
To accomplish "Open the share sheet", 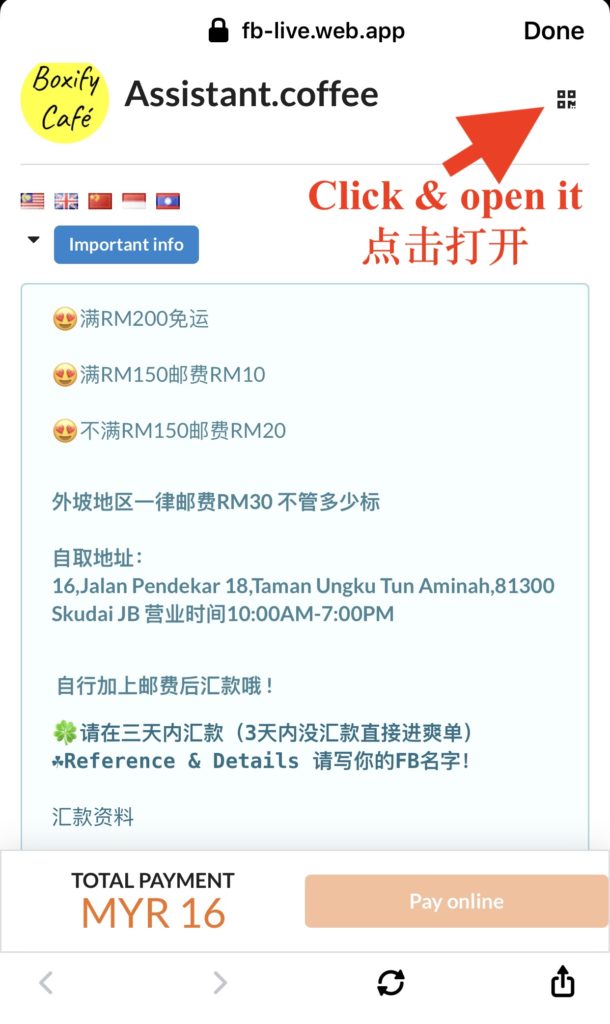I will [x=563, y=981].
